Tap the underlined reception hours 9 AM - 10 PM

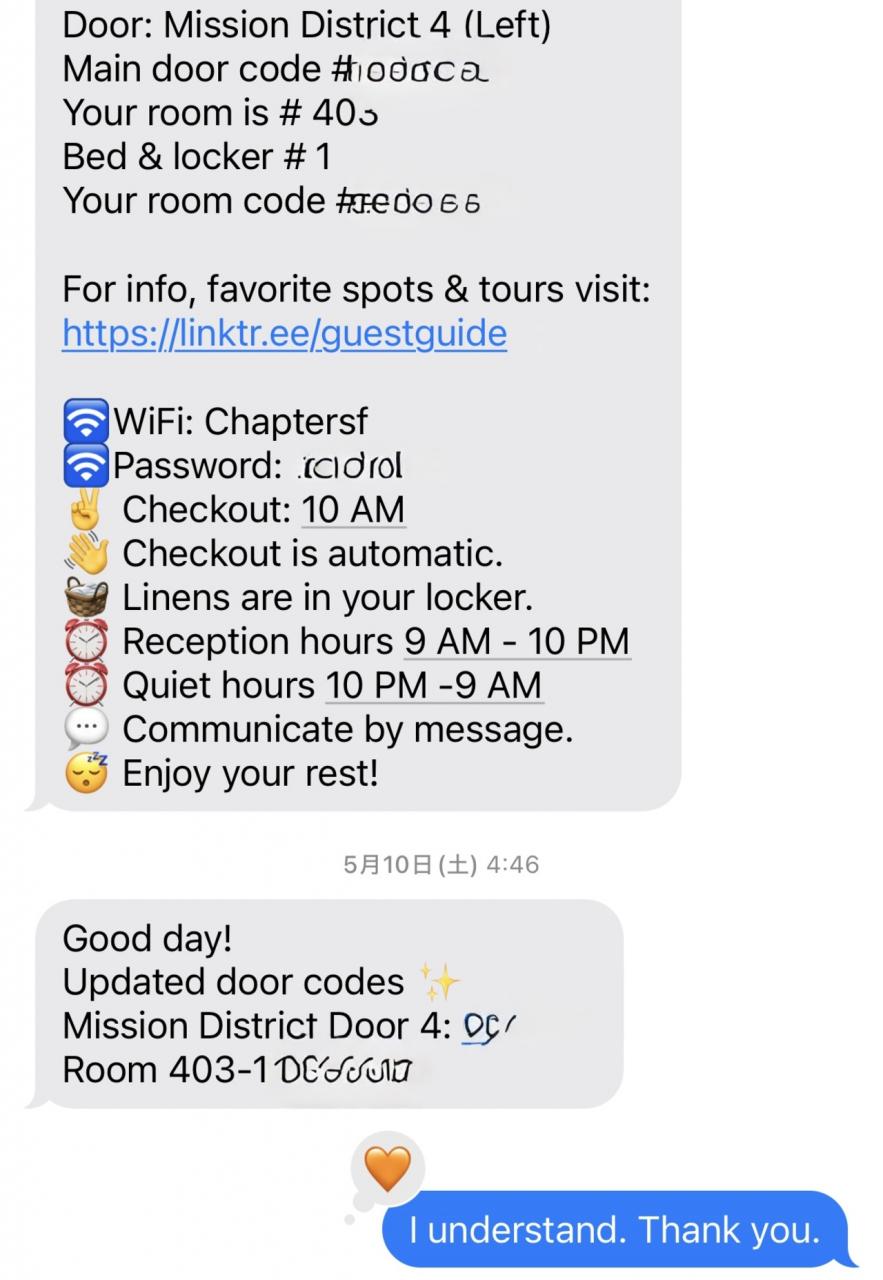[x=516, y=641]
